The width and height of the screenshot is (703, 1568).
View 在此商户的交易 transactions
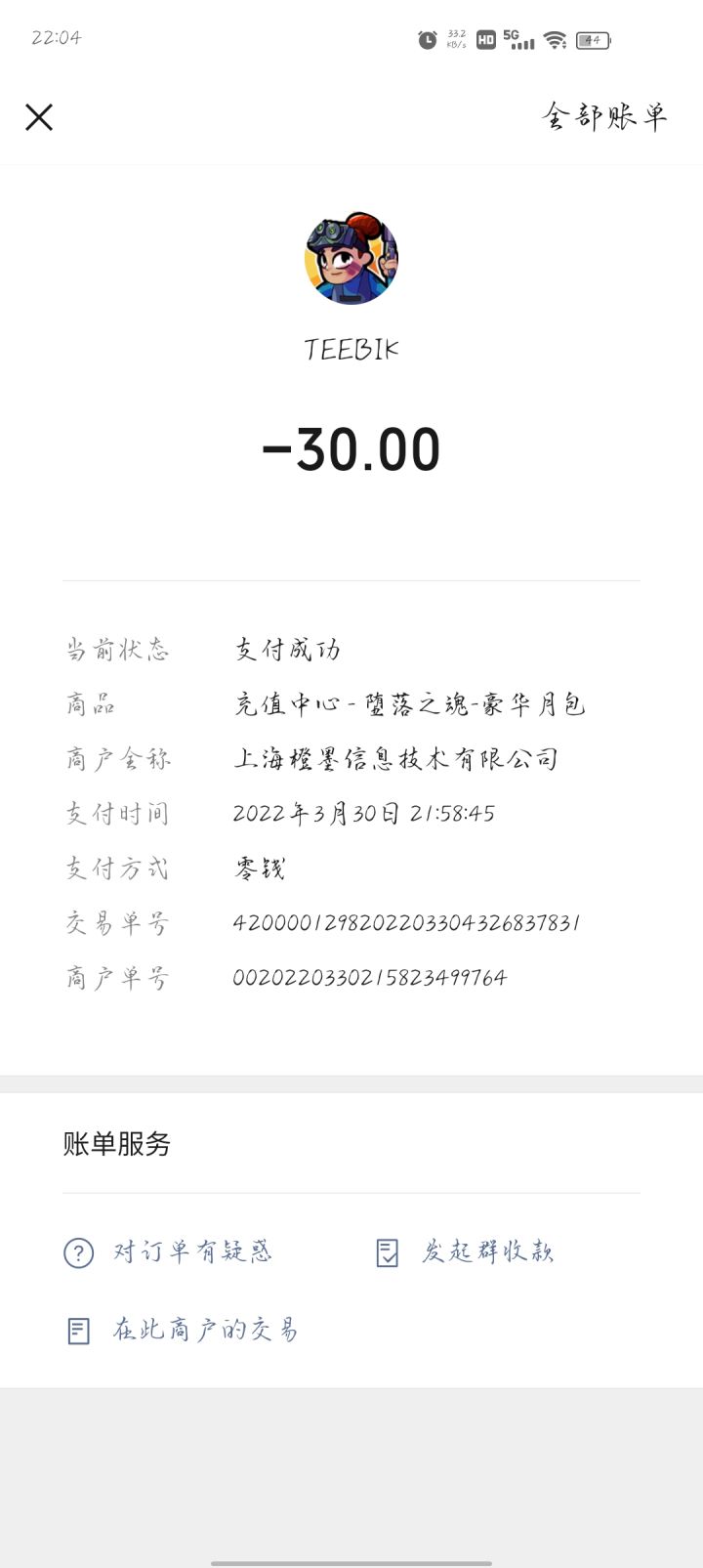184,1330
